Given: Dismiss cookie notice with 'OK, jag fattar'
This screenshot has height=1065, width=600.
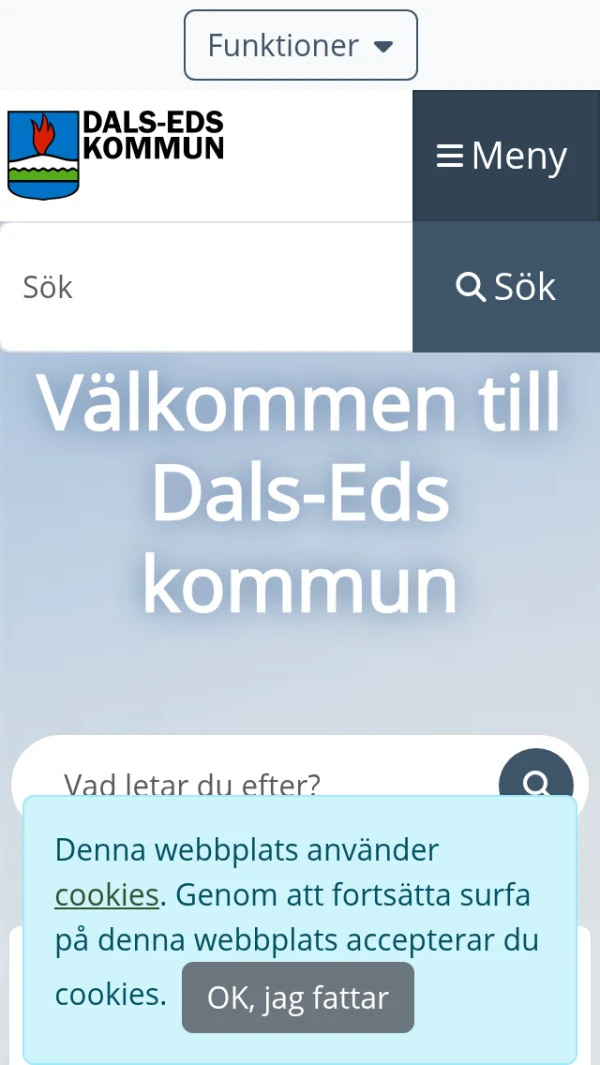Looking at the screenshot, I should pyautogui.click(x=297, y=997).
